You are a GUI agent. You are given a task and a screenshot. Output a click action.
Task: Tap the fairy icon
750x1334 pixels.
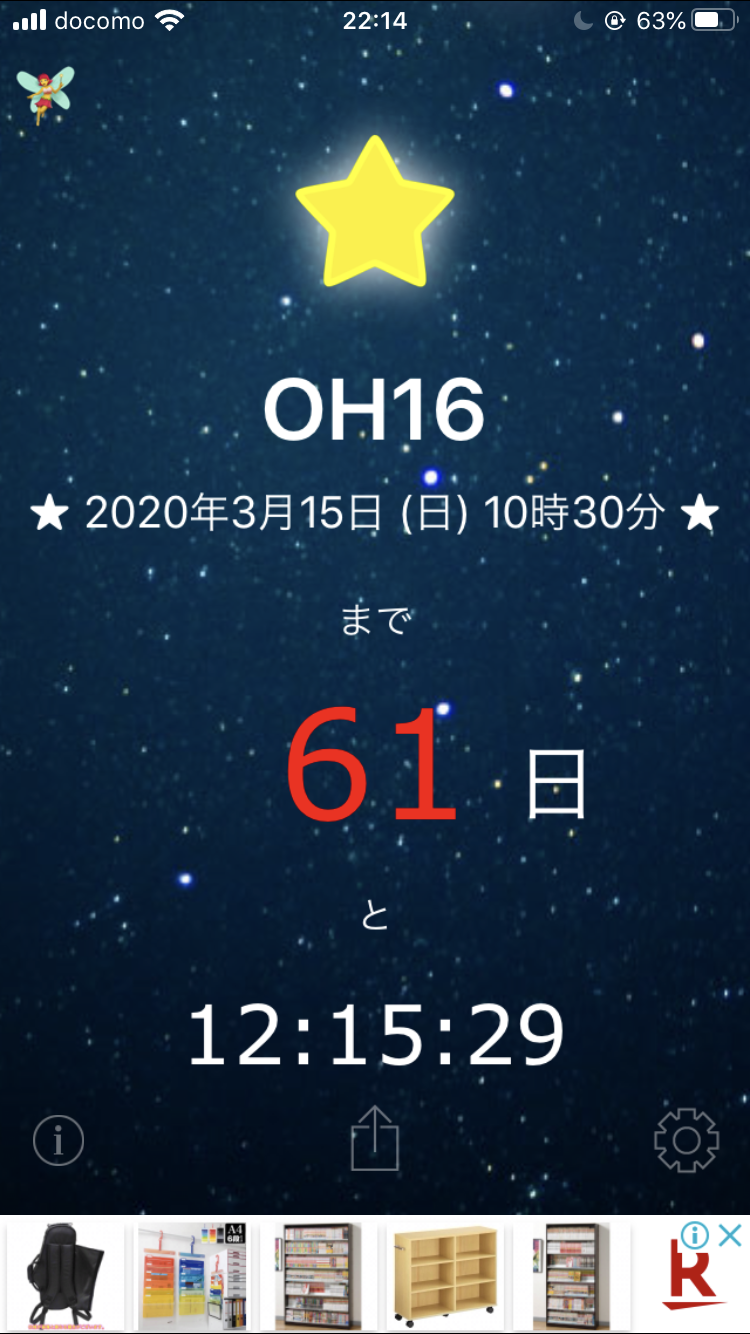[x=46, y=93]
